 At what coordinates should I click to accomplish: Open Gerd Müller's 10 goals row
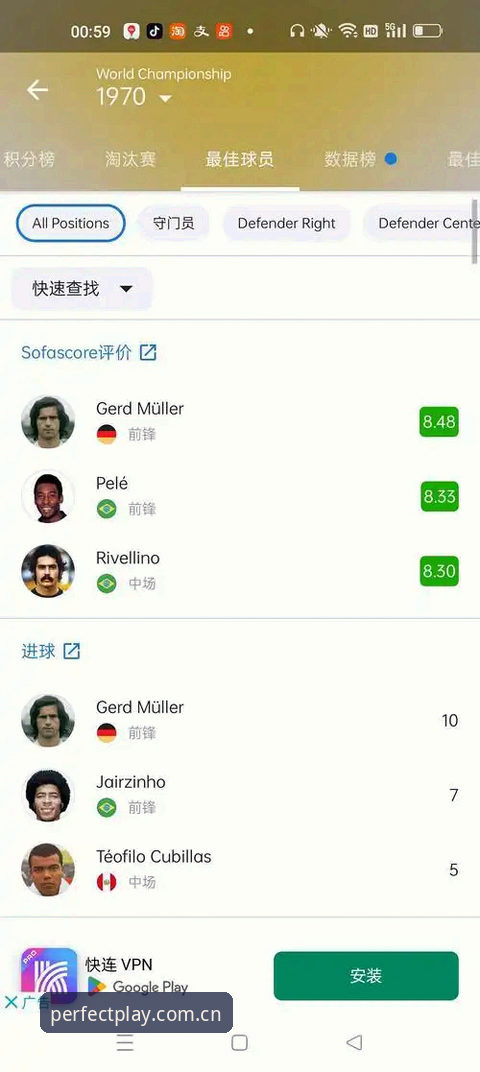coord(240,720)
